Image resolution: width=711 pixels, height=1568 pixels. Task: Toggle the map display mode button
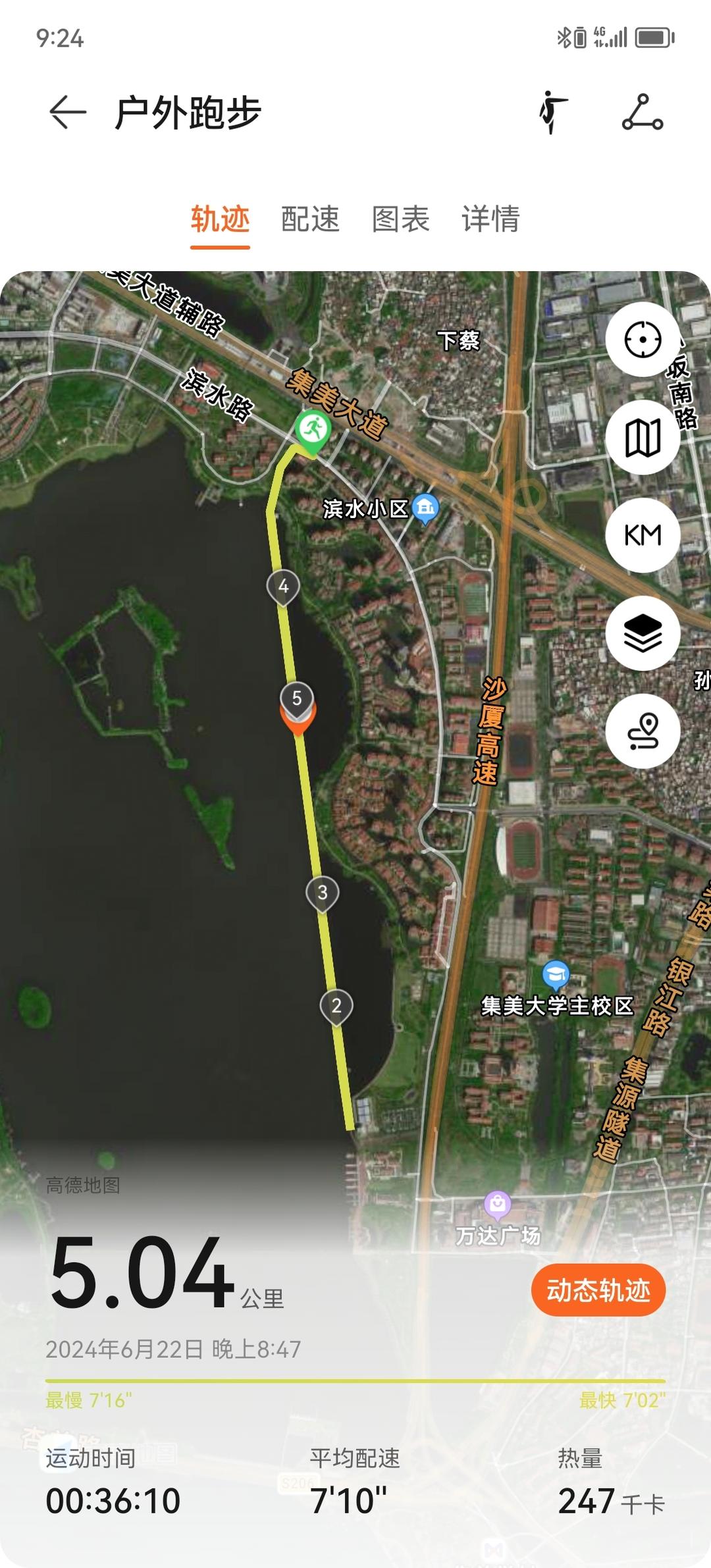(x=643, y=437)
